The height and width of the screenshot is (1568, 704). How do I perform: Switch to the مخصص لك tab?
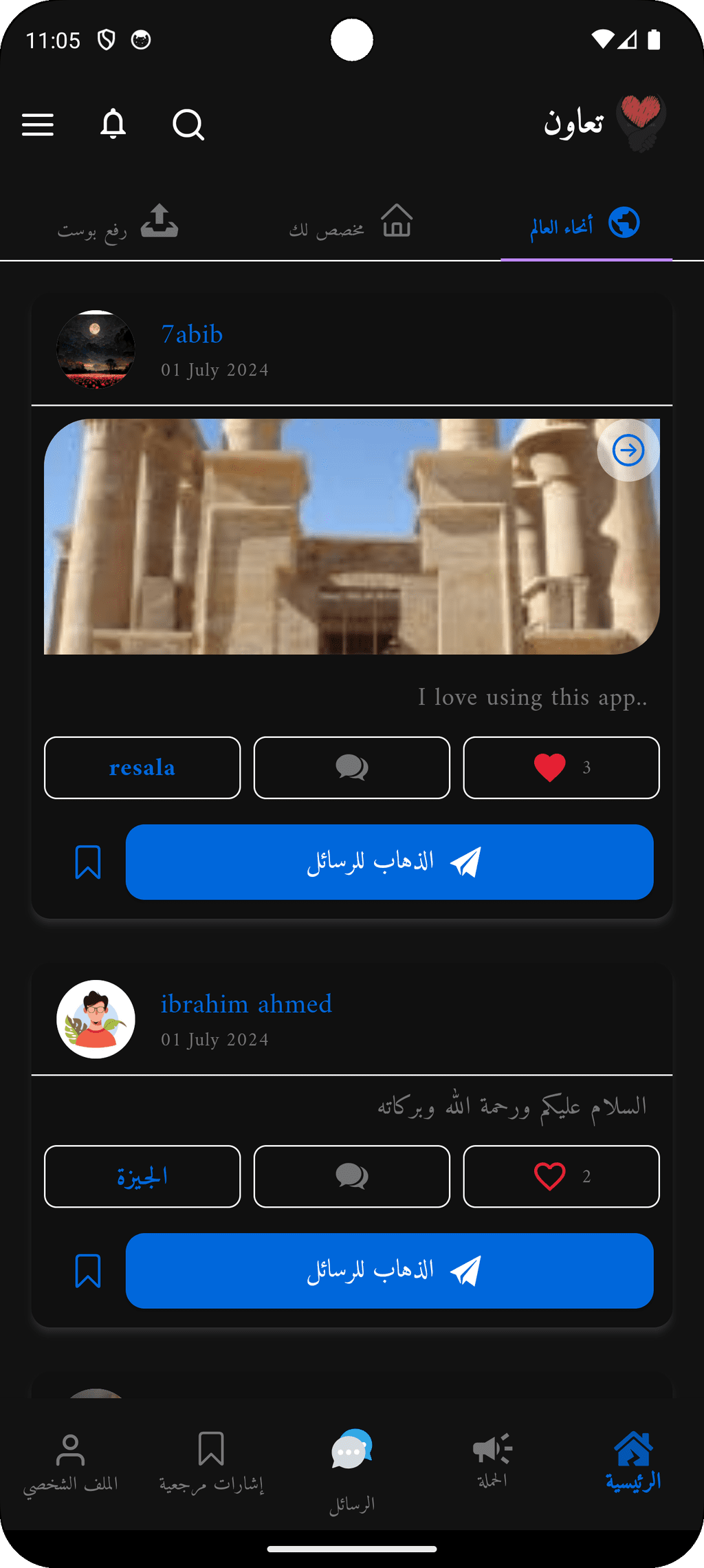pos(351,224)
